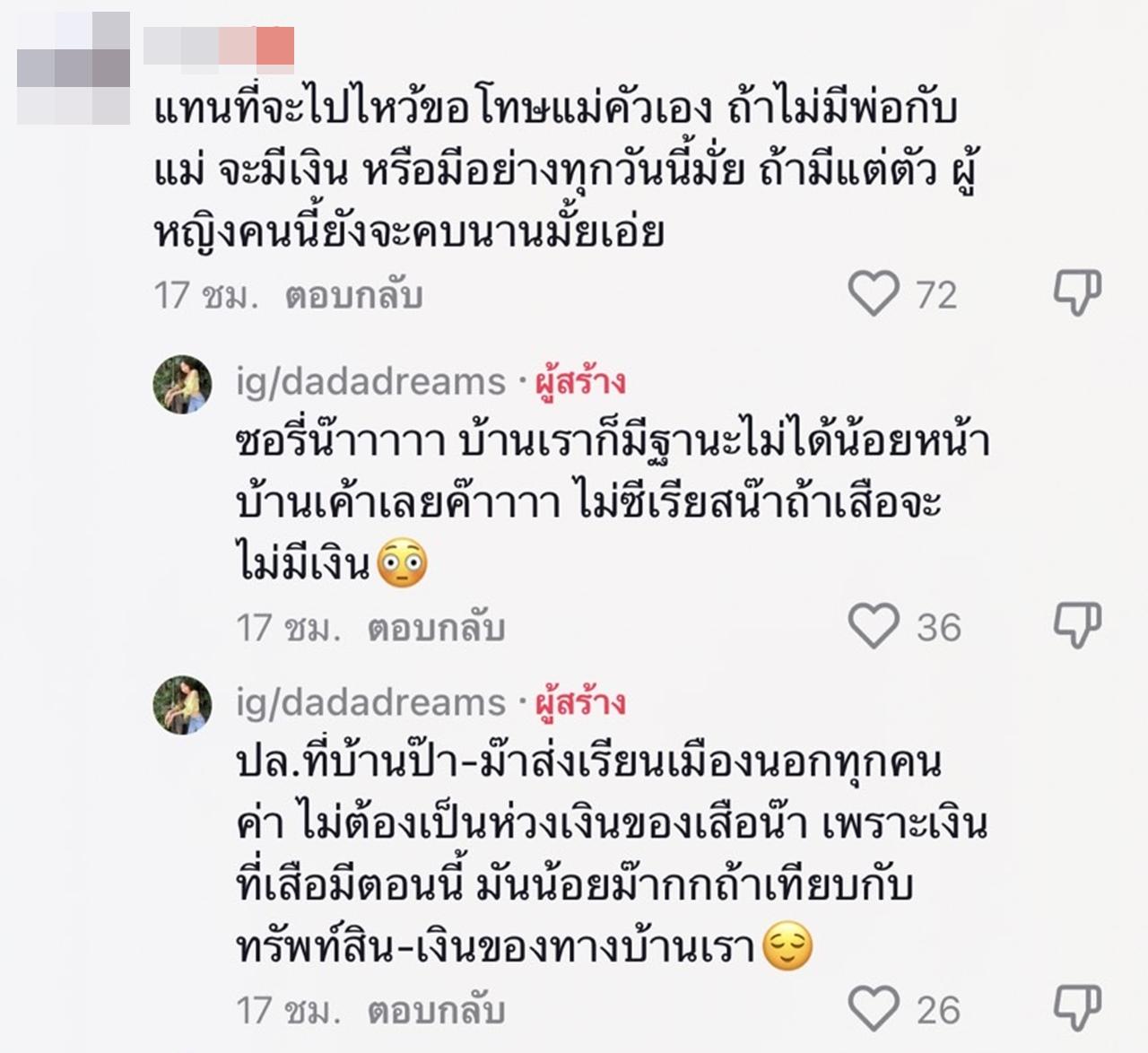Viewport: 1148px width, 1053px height.
Task: Open ig/dadadreams avatar beside the ซอรี่น๊าาาา reply
Action: coord(182,385)
